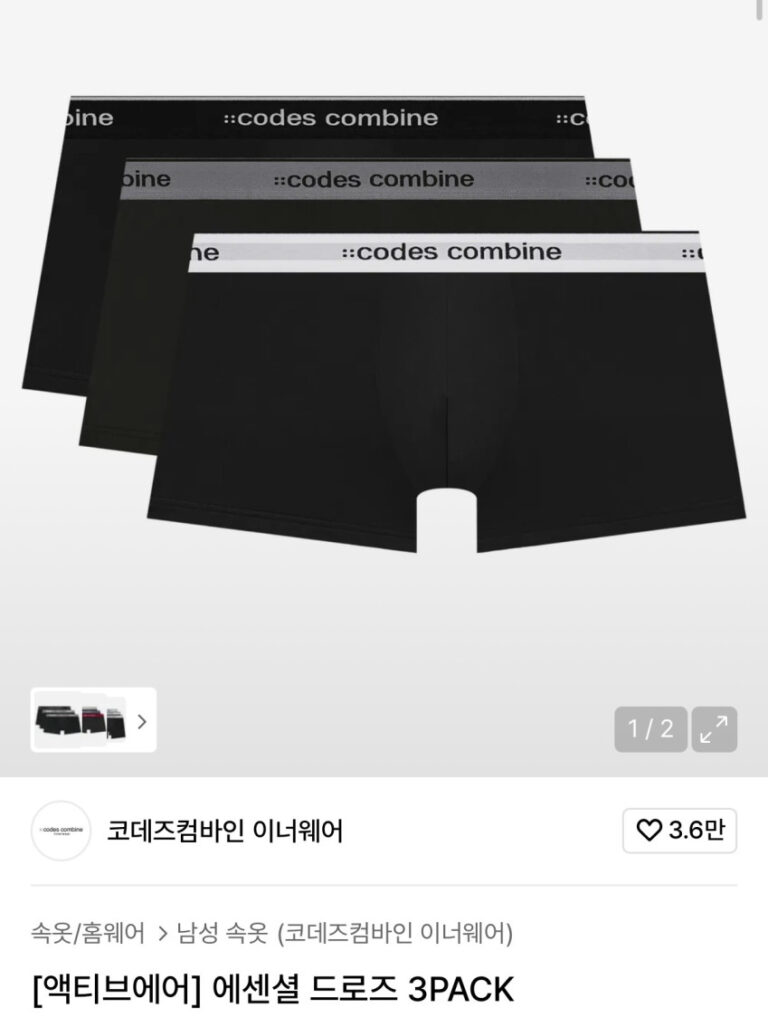
Task: Open the product image thumbnail strip
Action: pos(93,719)
